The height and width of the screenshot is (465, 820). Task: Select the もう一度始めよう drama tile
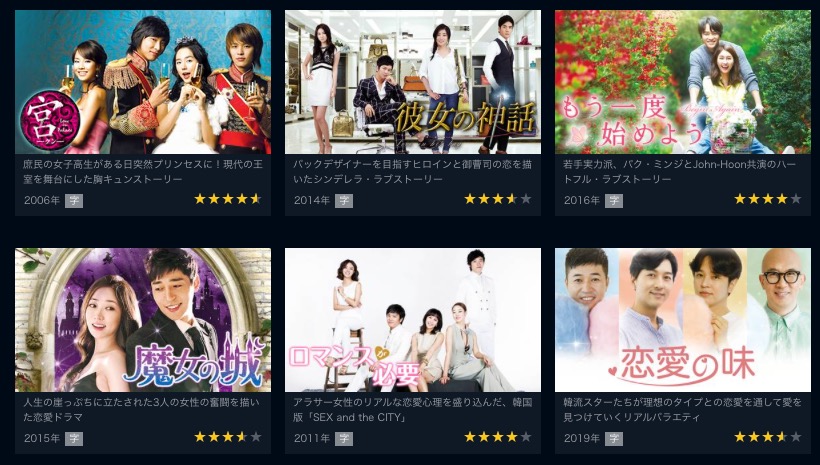683,82
